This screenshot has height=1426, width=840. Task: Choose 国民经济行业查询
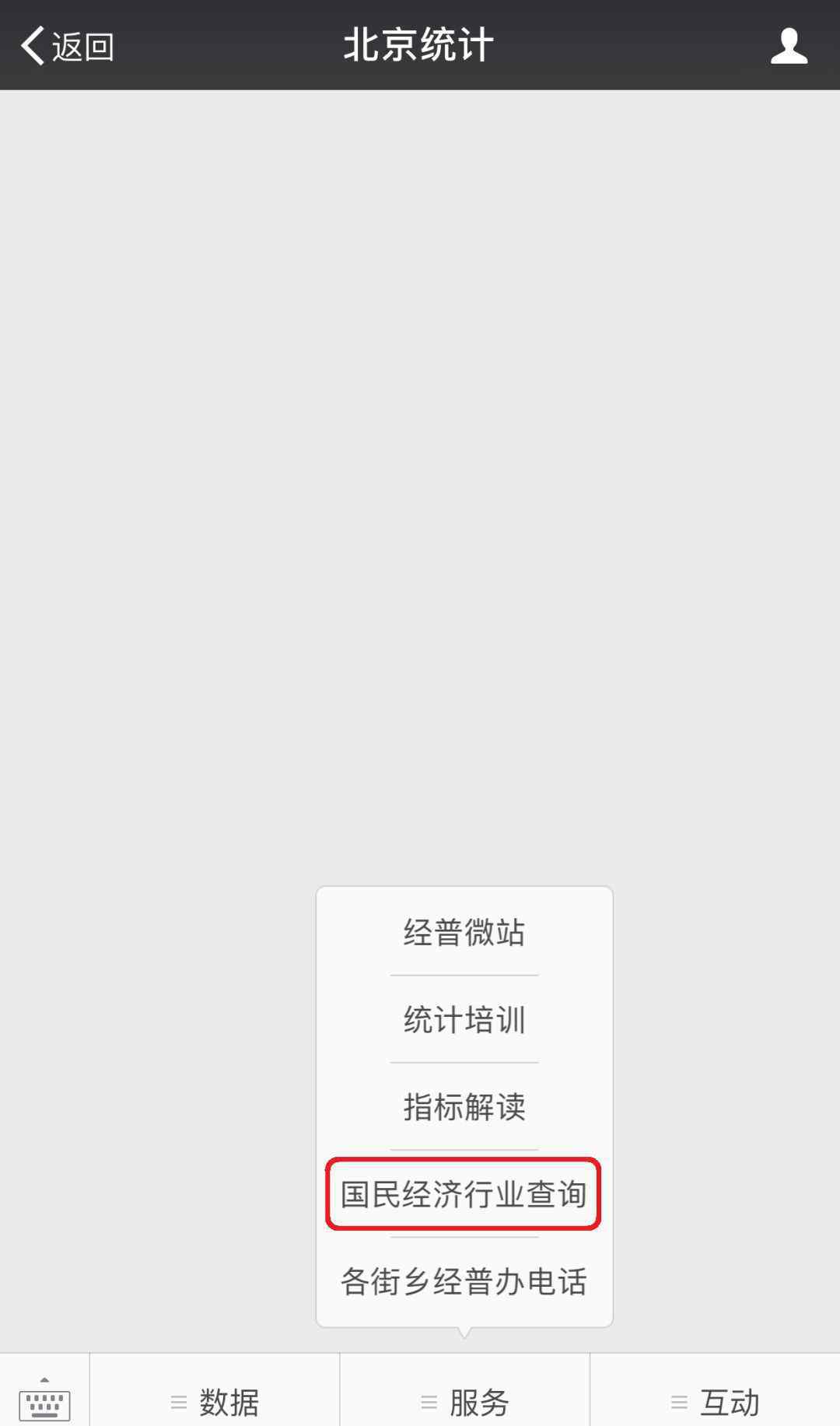point(464,1193)
